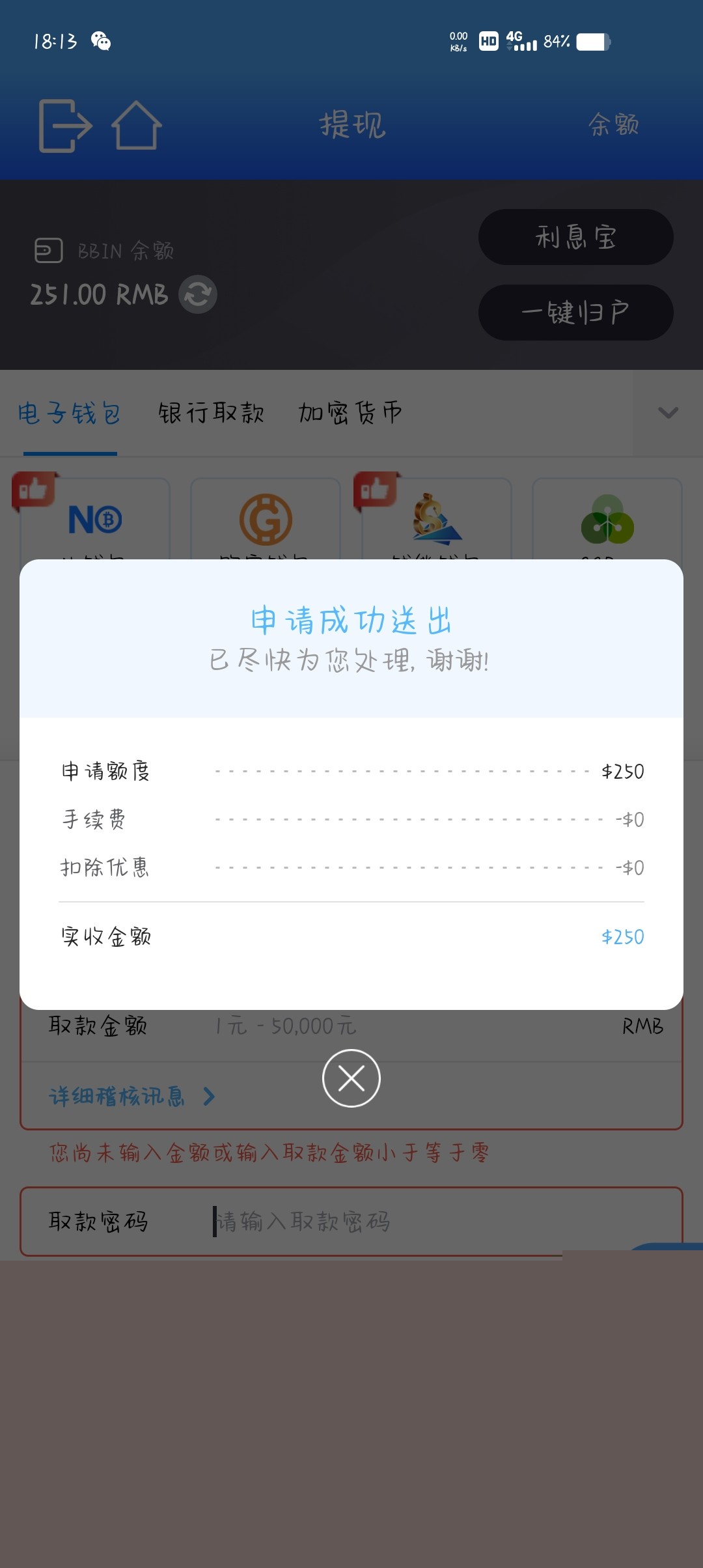Switch to the 银行取款 tab

pos(210,412)
